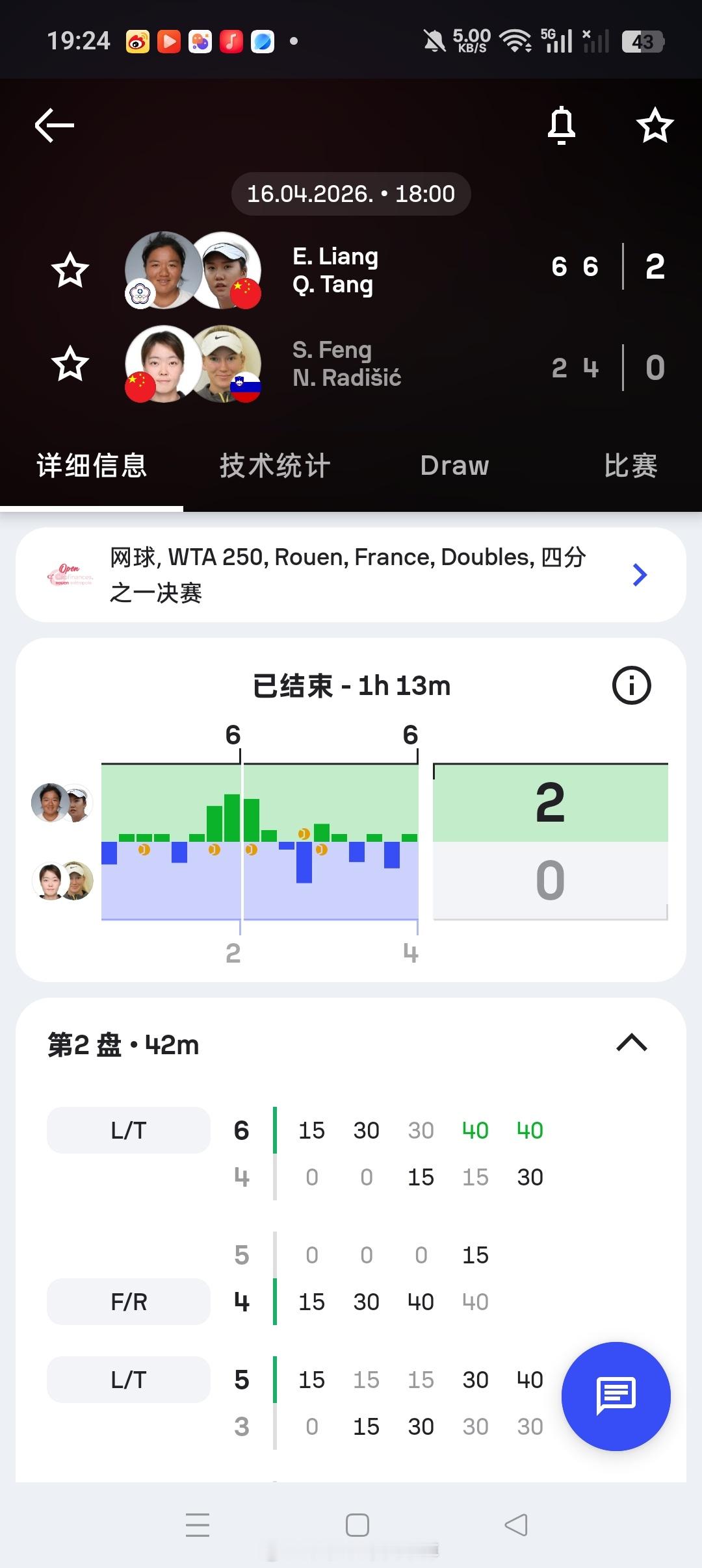Tap the green momentum chart area

pos(260,799)
